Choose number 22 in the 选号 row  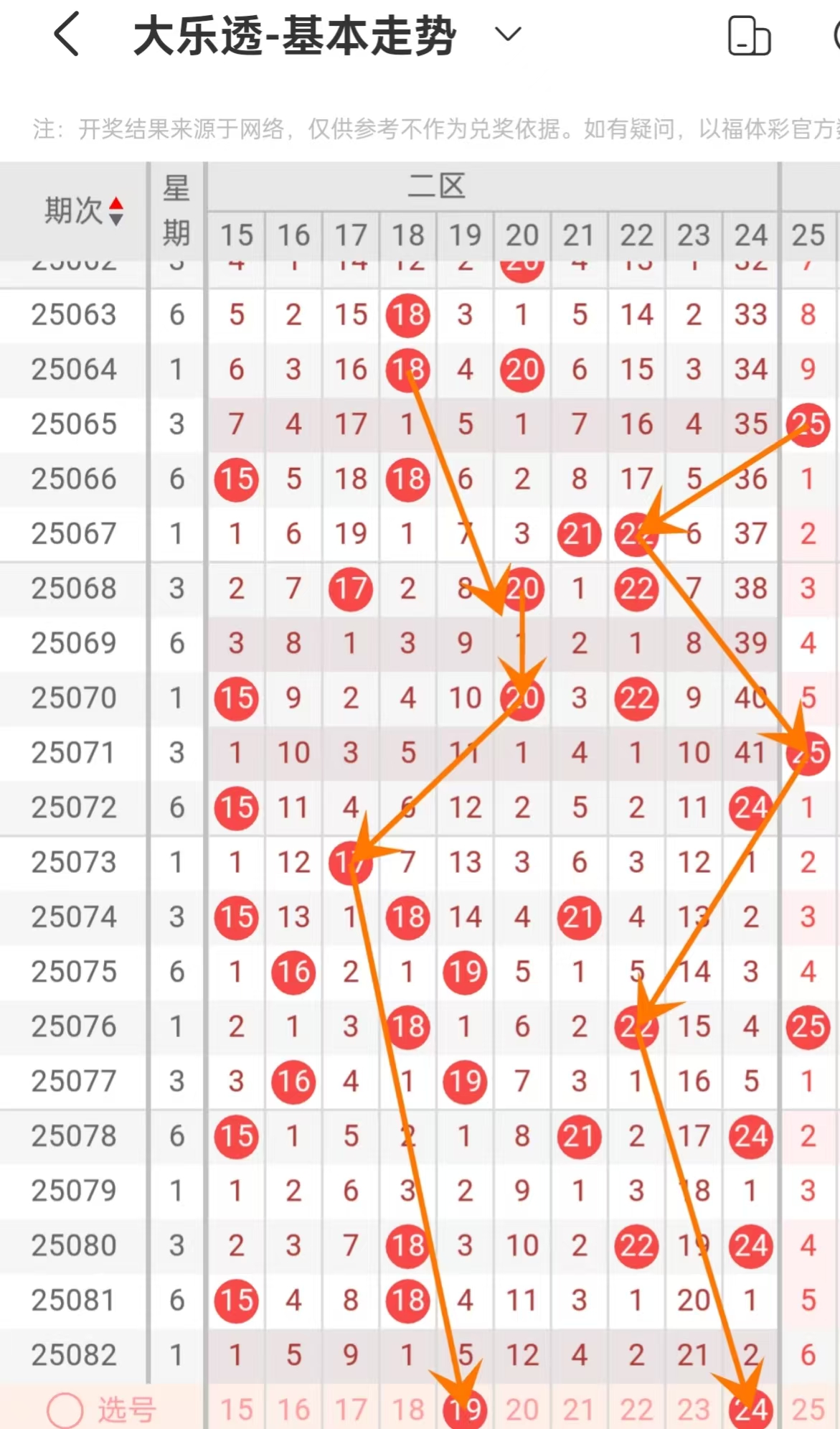[x=636, y=1410]
